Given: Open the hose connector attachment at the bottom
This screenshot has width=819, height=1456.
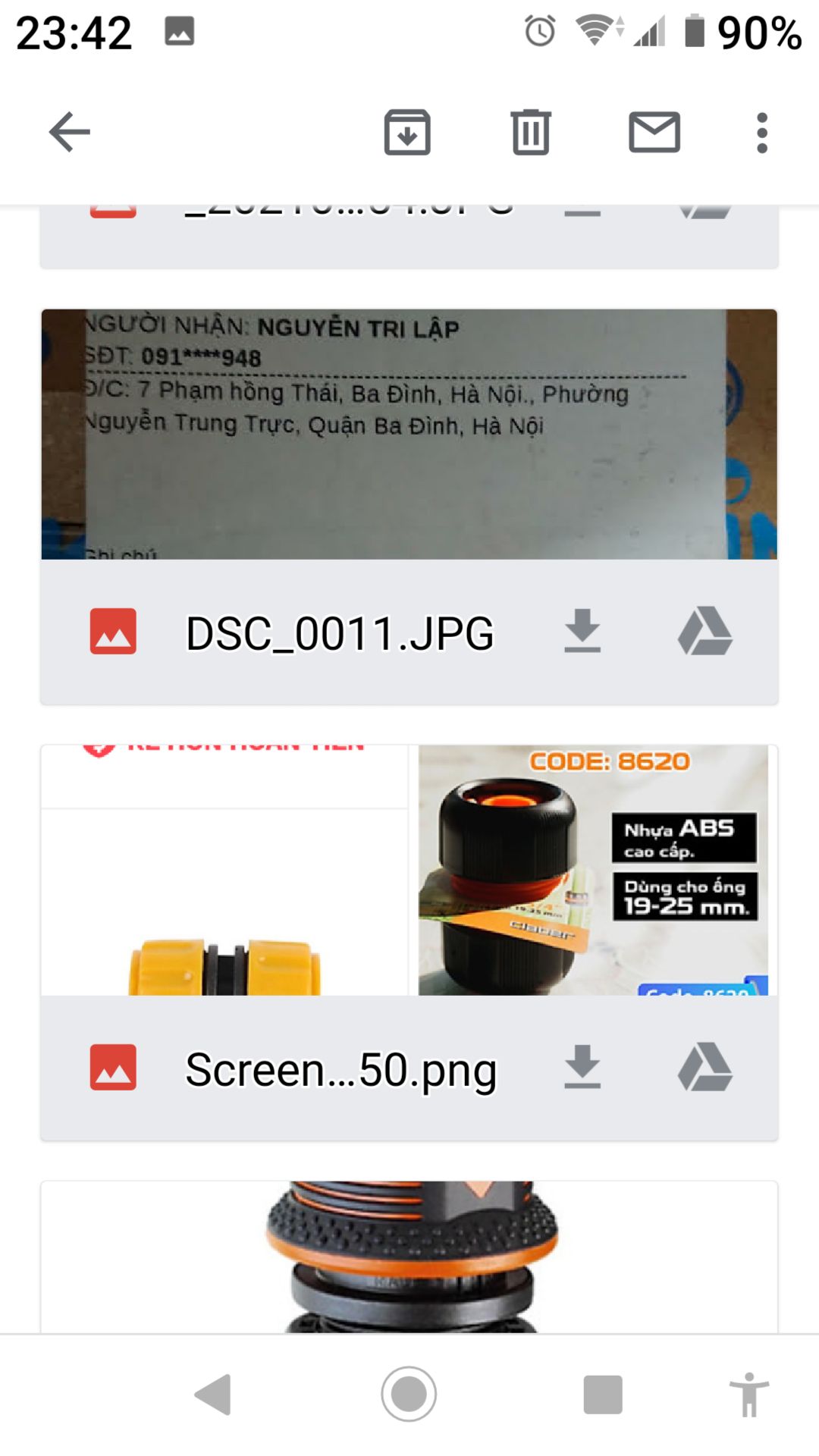Looking at the screenshot, I should 409,1257.
